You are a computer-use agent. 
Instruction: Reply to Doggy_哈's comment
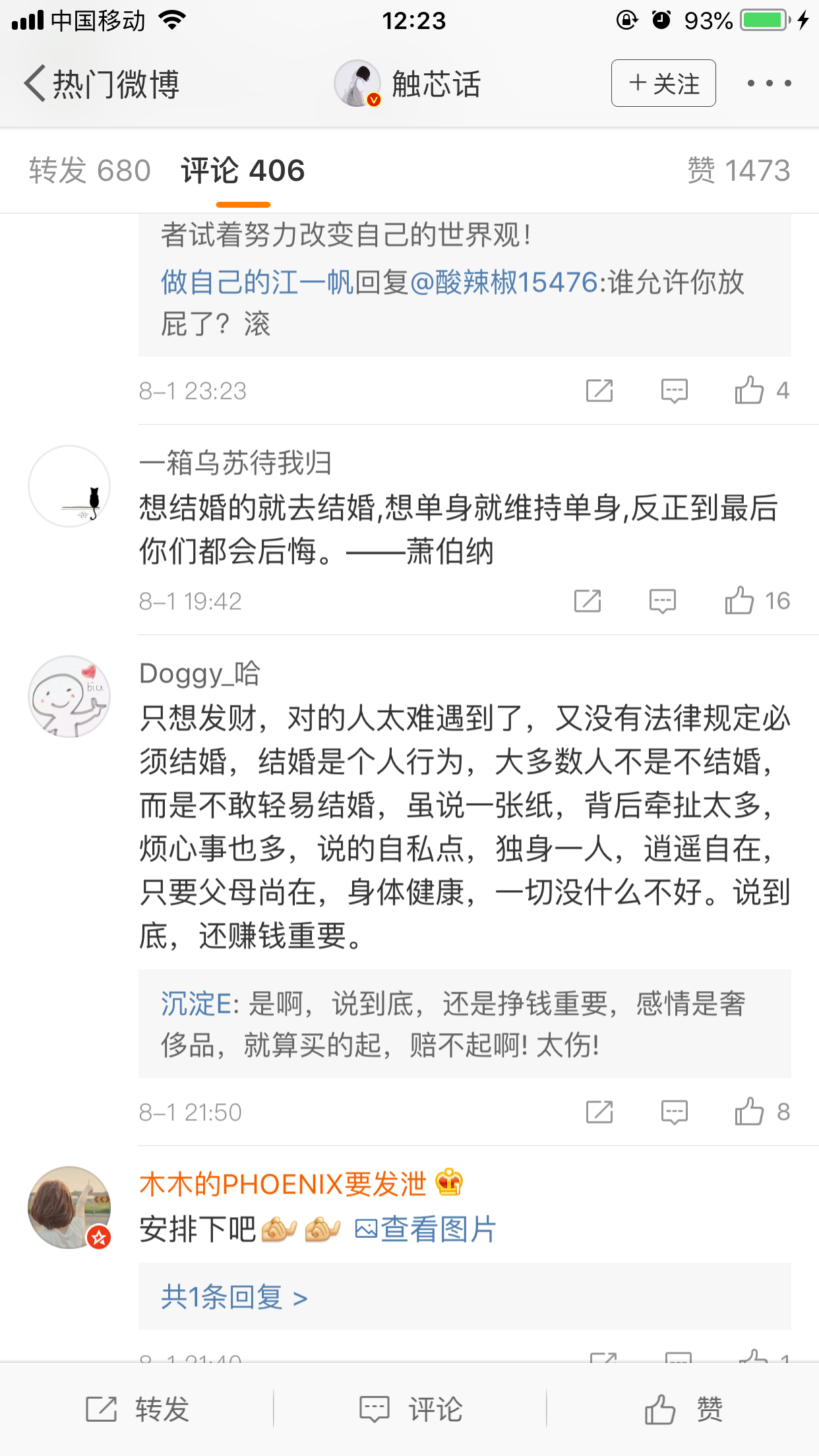tap(675, 1112)
